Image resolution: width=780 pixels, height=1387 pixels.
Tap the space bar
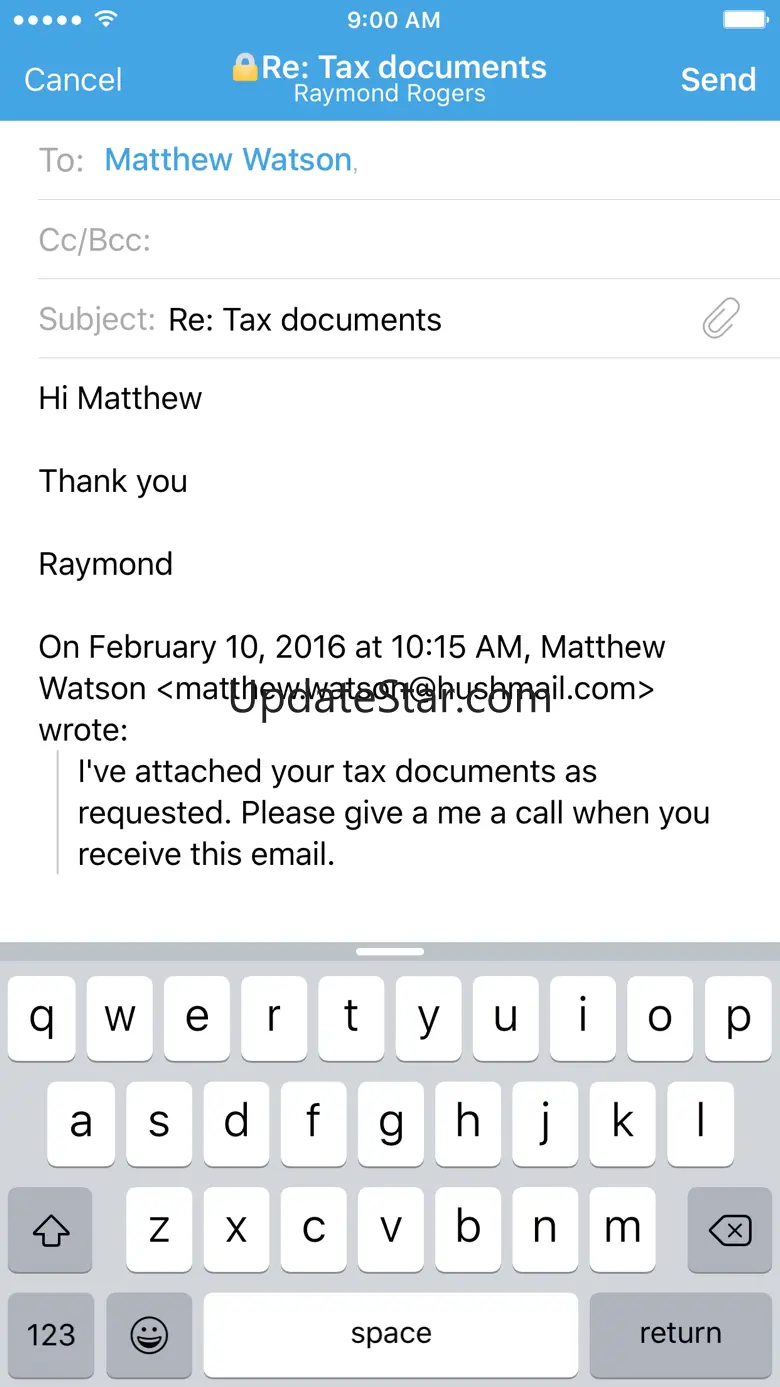(391, 1334)
